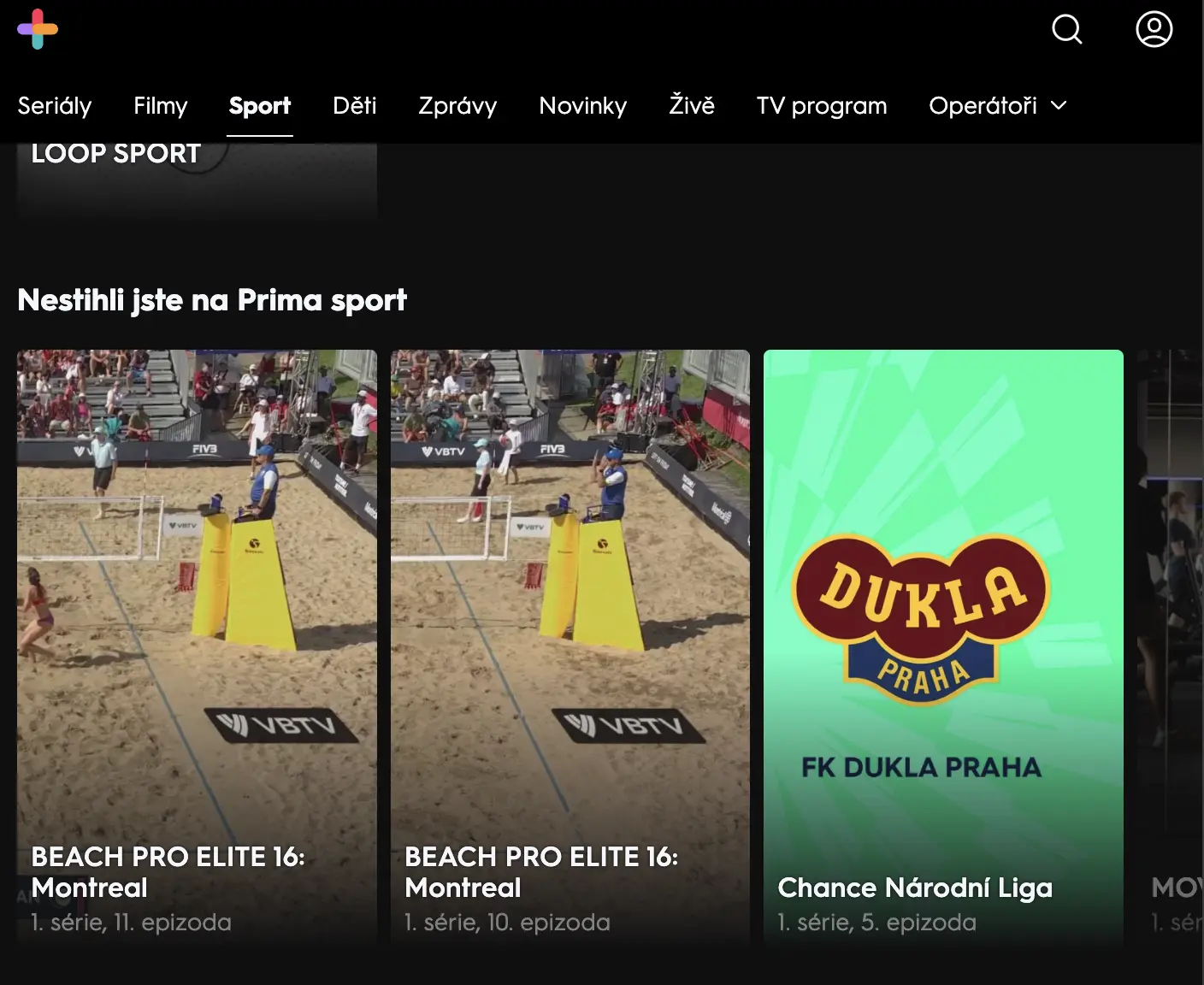Select the Sport tab

tap(260, 105)
